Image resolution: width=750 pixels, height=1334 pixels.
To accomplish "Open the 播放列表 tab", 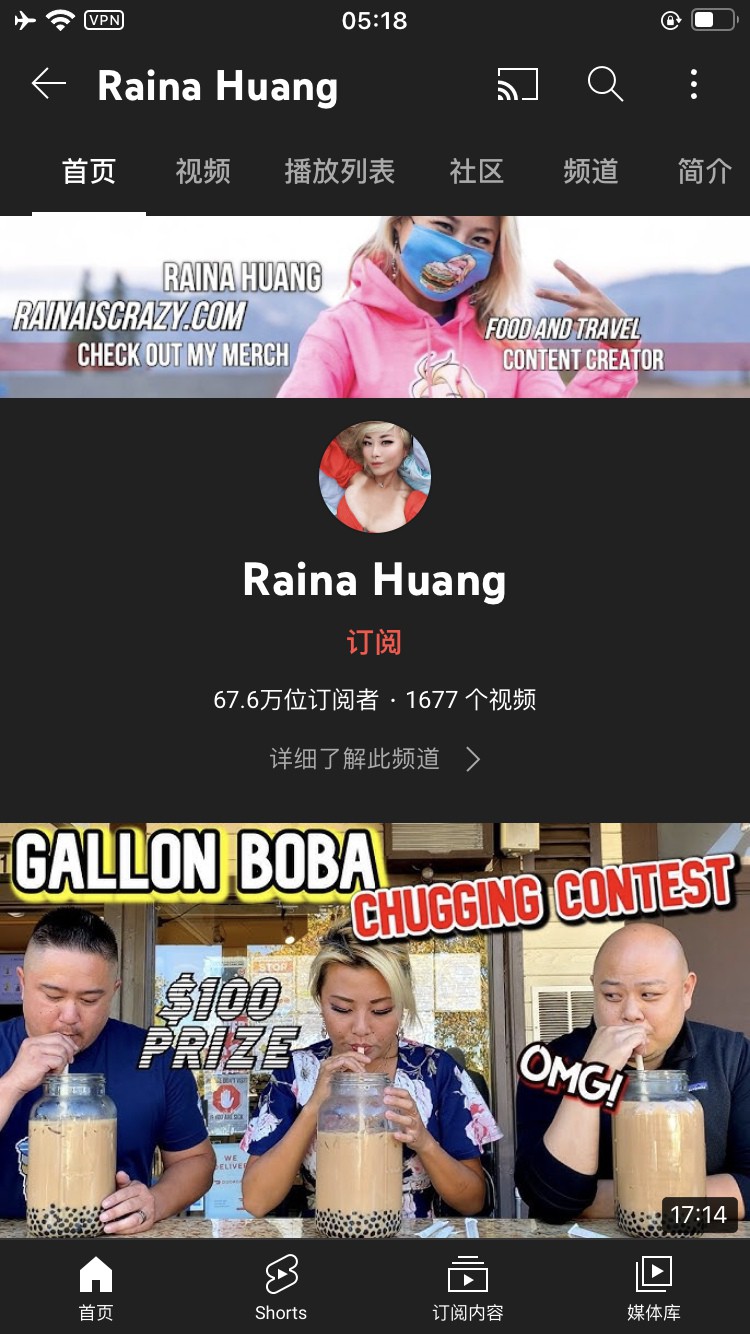I will coord(339,172).
